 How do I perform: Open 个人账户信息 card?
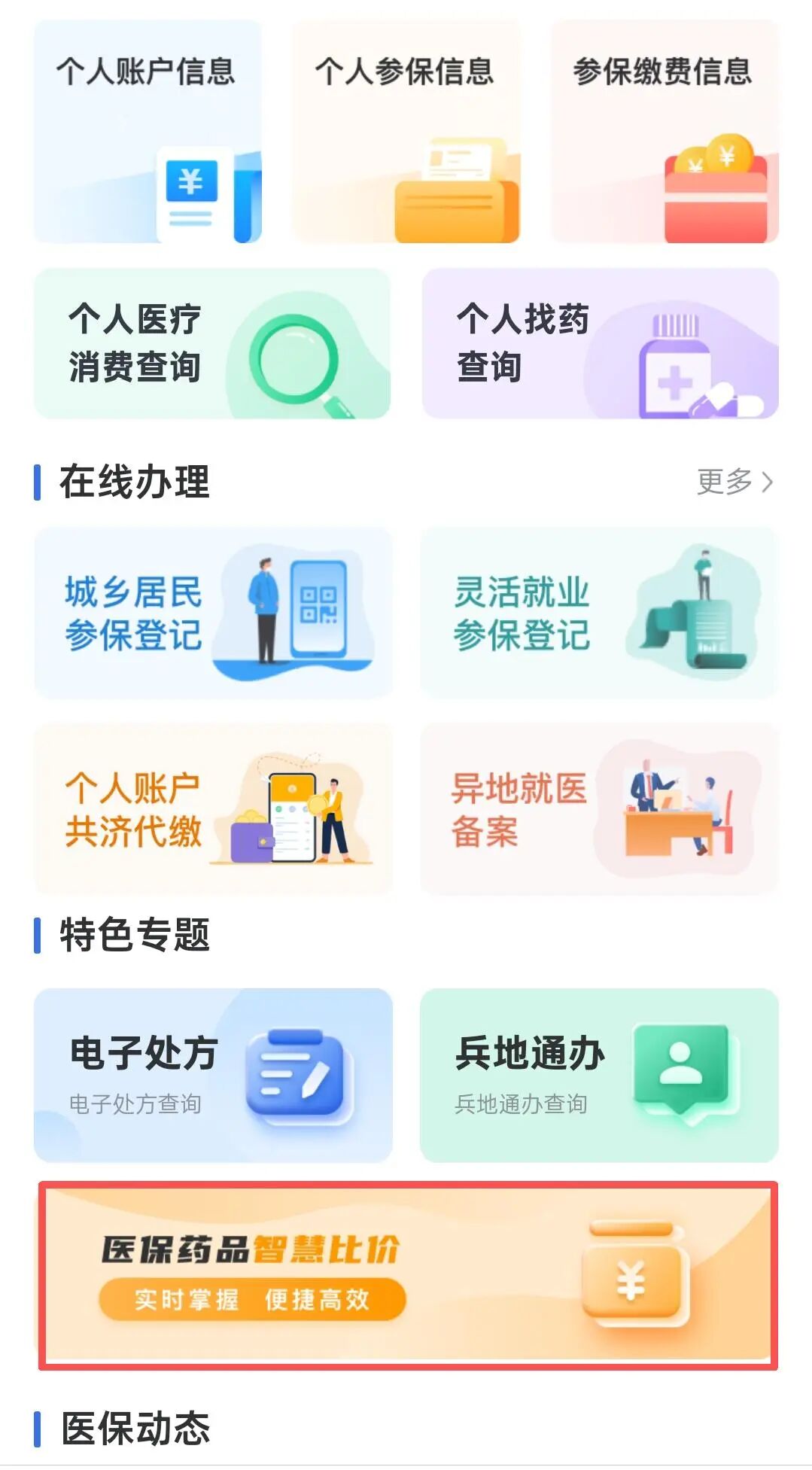(x=147, y=132)
